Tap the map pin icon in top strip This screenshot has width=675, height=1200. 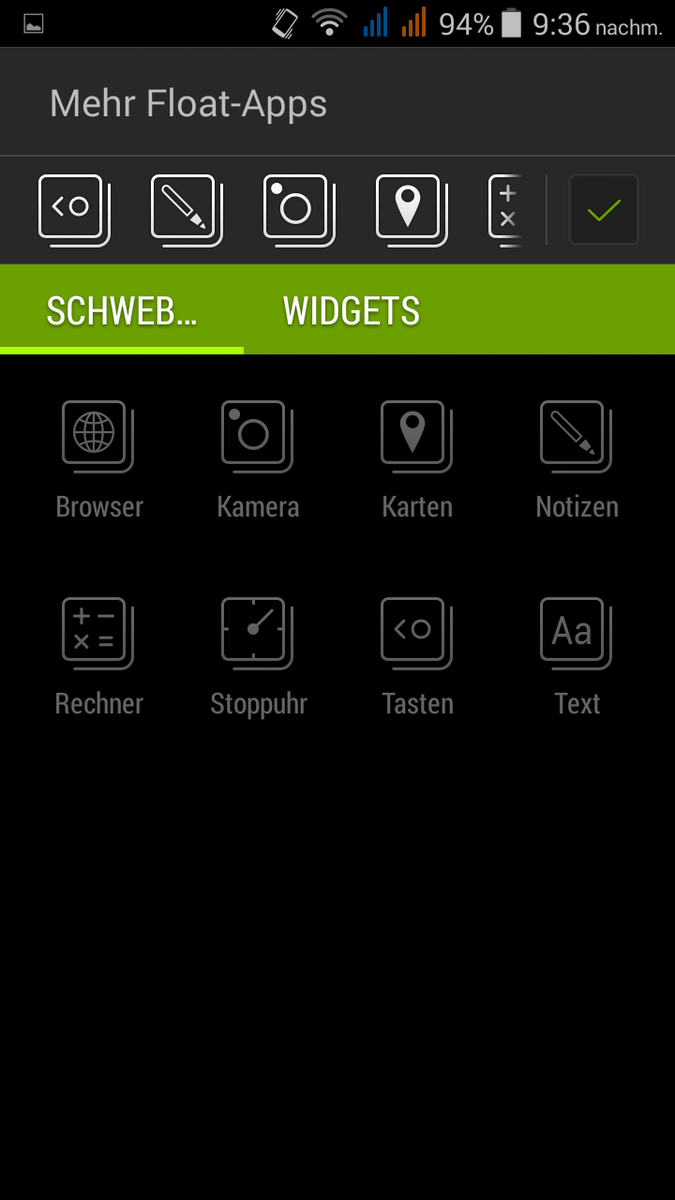[x=411, y=210]
